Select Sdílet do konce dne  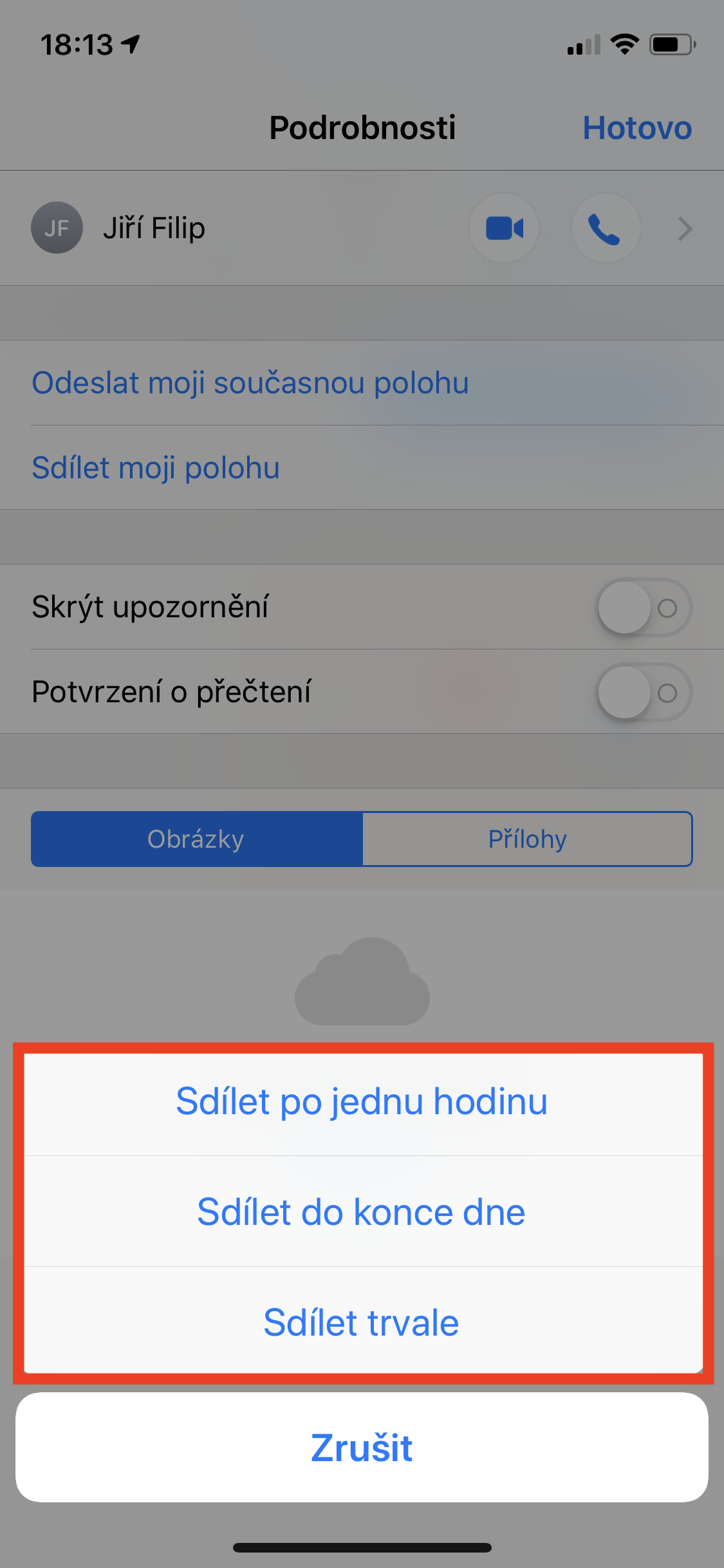(362, 1212)
